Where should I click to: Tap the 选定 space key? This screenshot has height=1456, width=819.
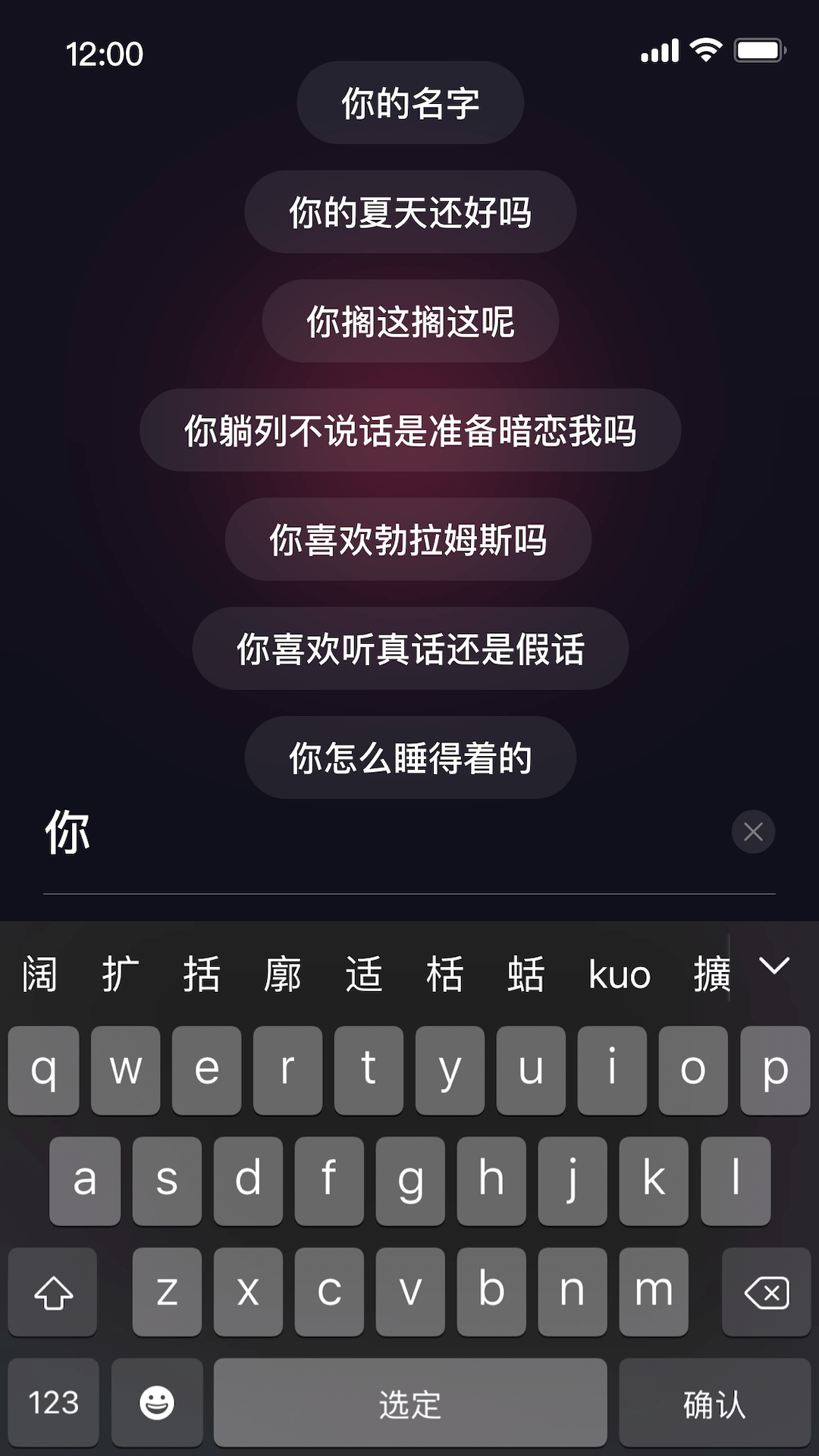pyautogui.click(x=409, y=1404)
